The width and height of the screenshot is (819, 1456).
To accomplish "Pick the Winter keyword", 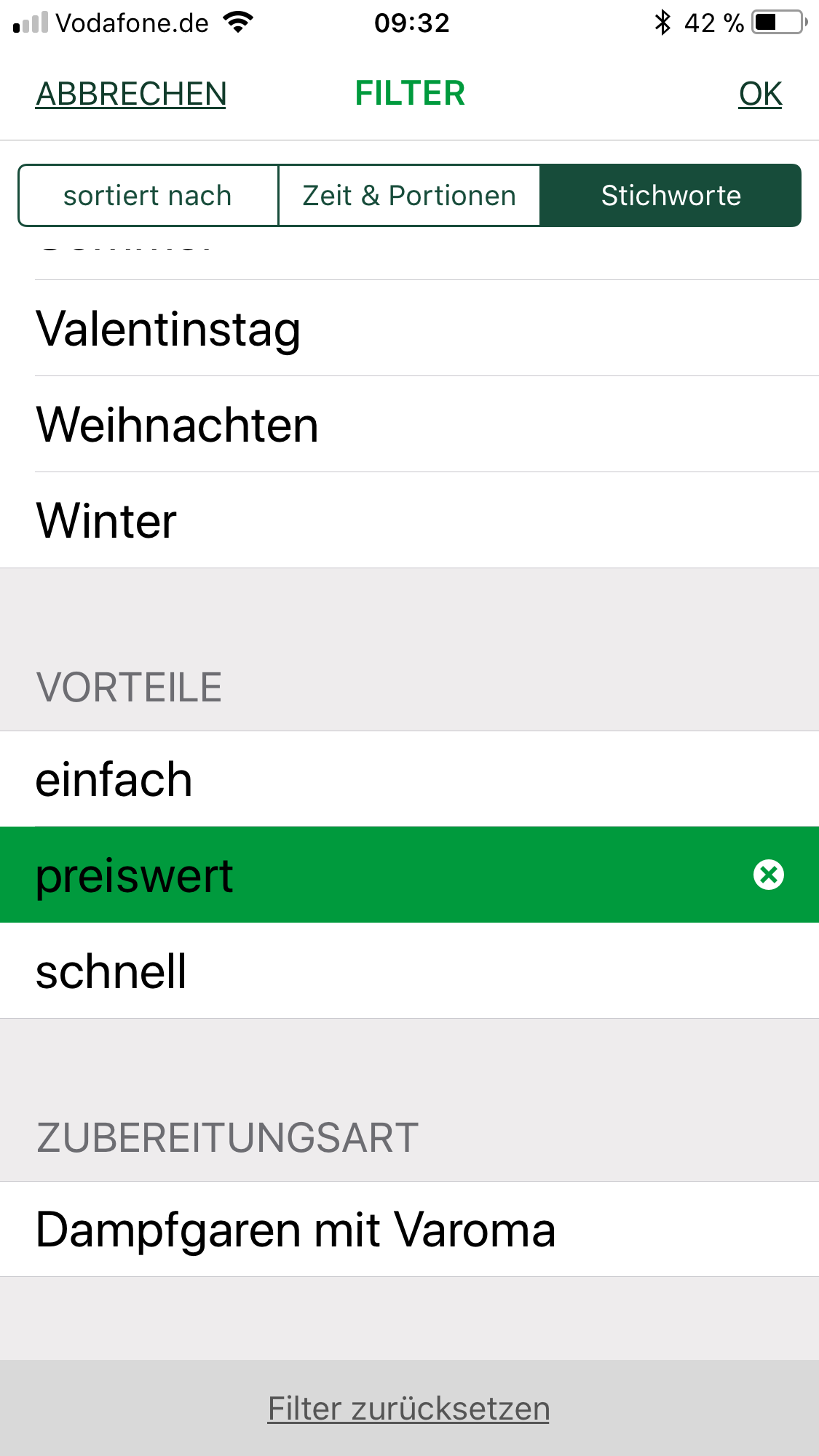I will point(409,520).
